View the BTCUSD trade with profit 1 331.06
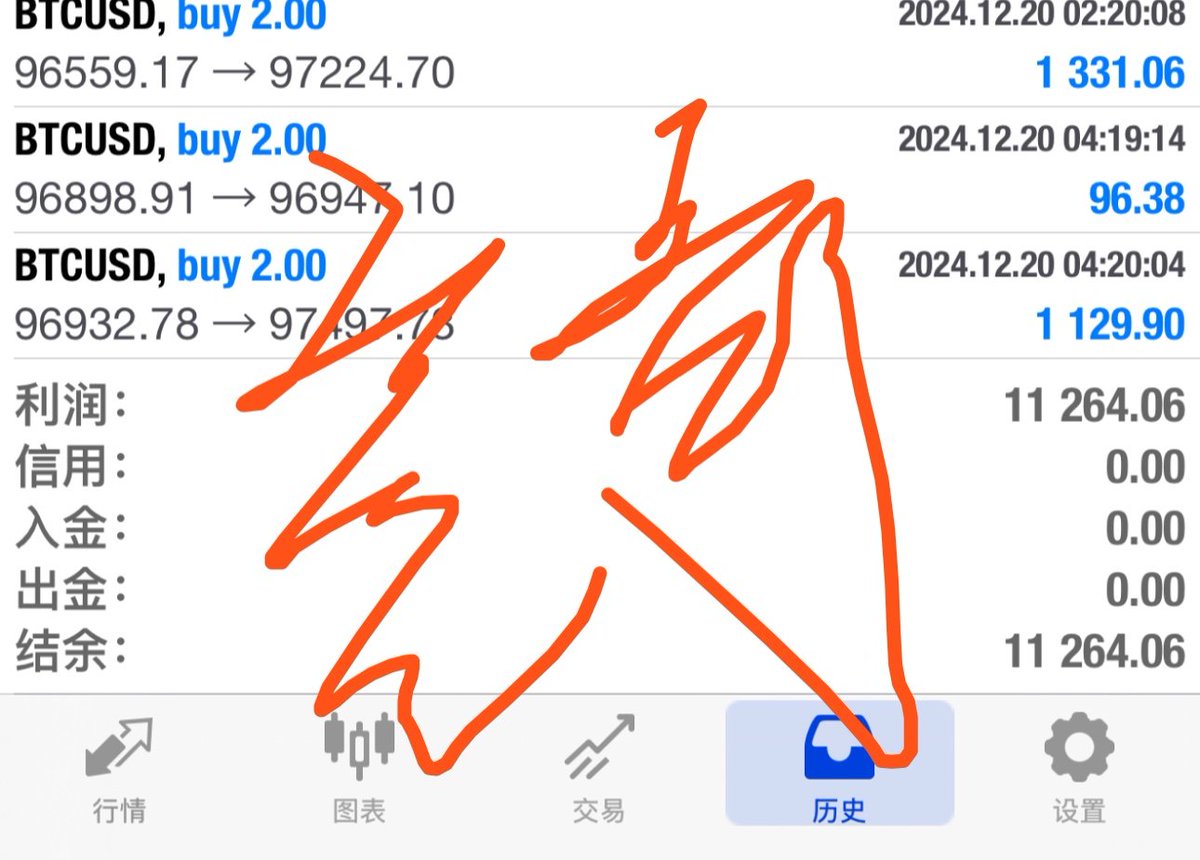 (x=600, y=48)
